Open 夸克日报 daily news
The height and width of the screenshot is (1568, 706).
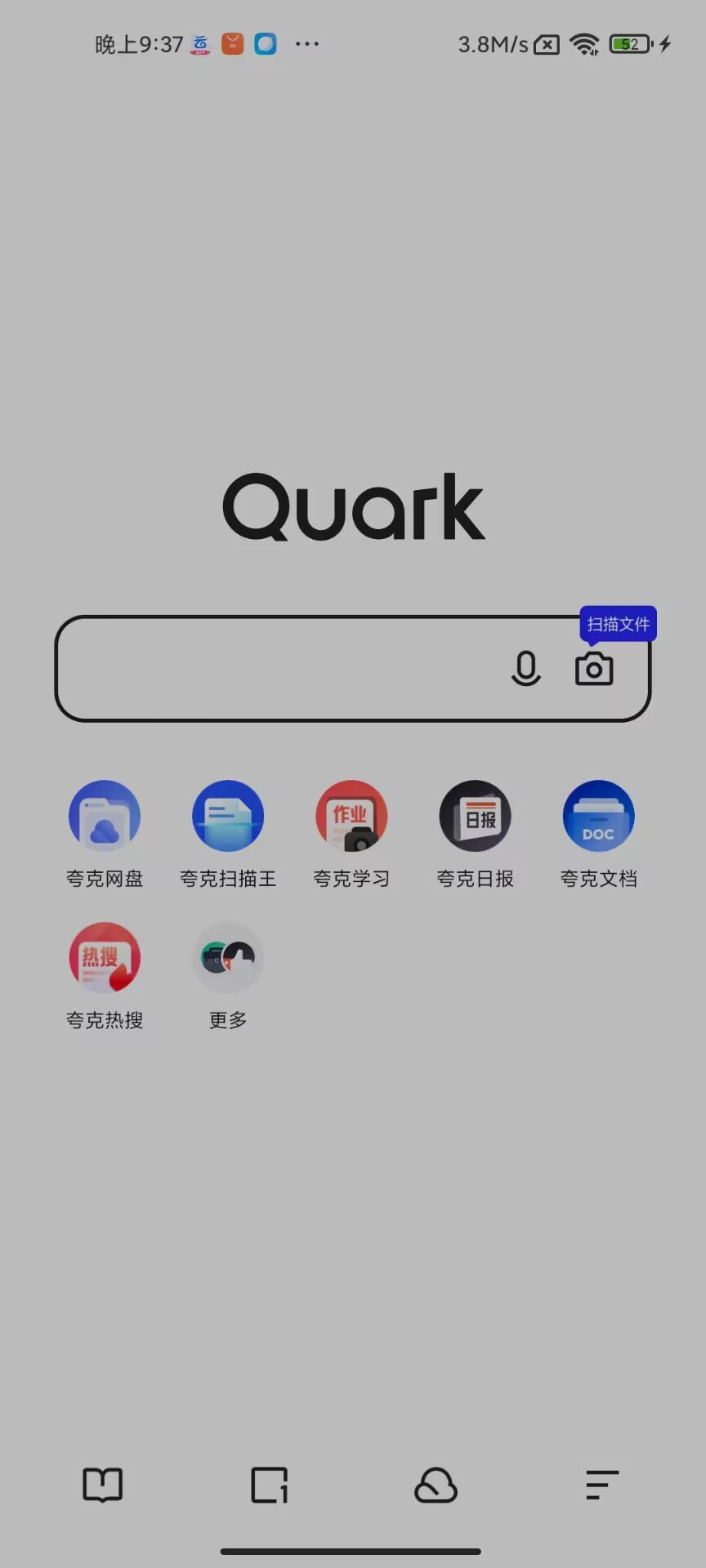pos(475,817)
